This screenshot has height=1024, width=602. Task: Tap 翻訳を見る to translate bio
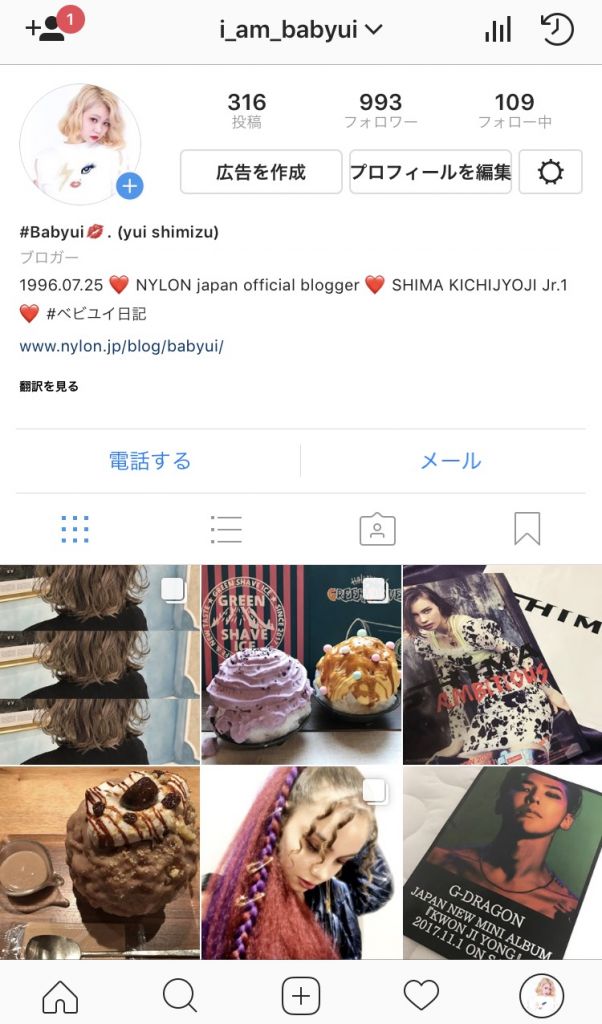coord(49,386)
